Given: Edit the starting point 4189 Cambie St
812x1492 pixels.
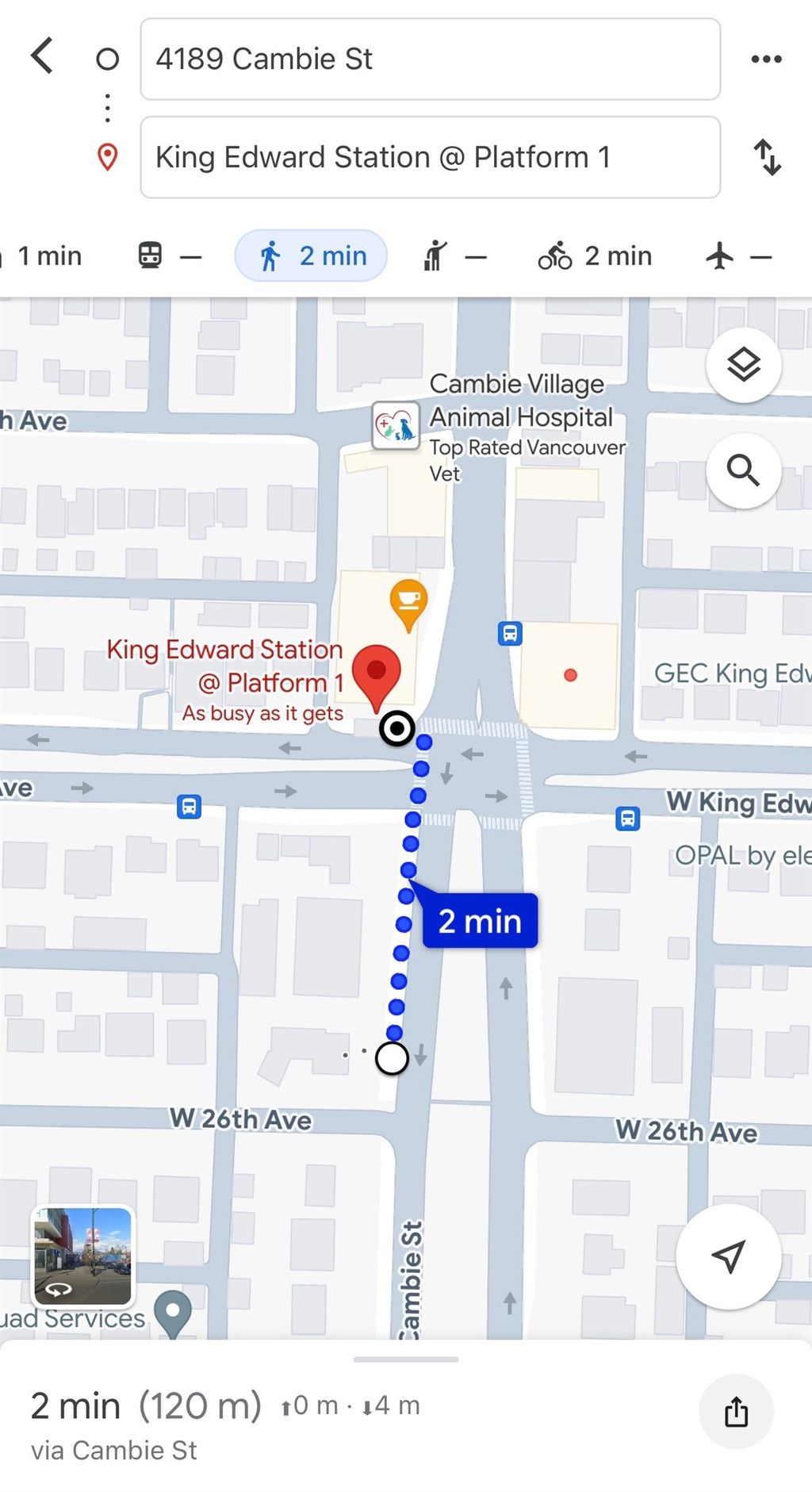Looking at the screenshot, I should click(430, 59).
